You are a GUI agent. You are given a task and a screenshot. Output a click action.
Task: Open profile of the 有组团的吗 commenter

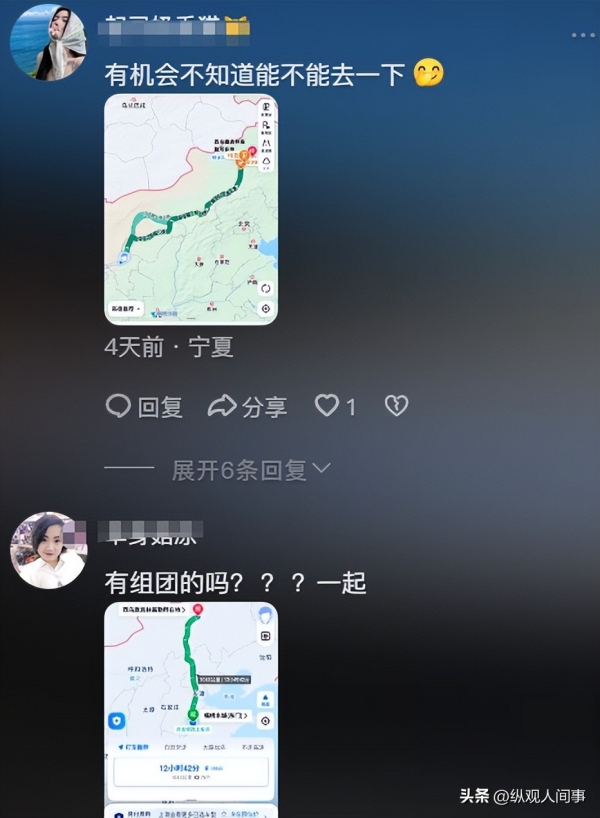coord(47,551)
